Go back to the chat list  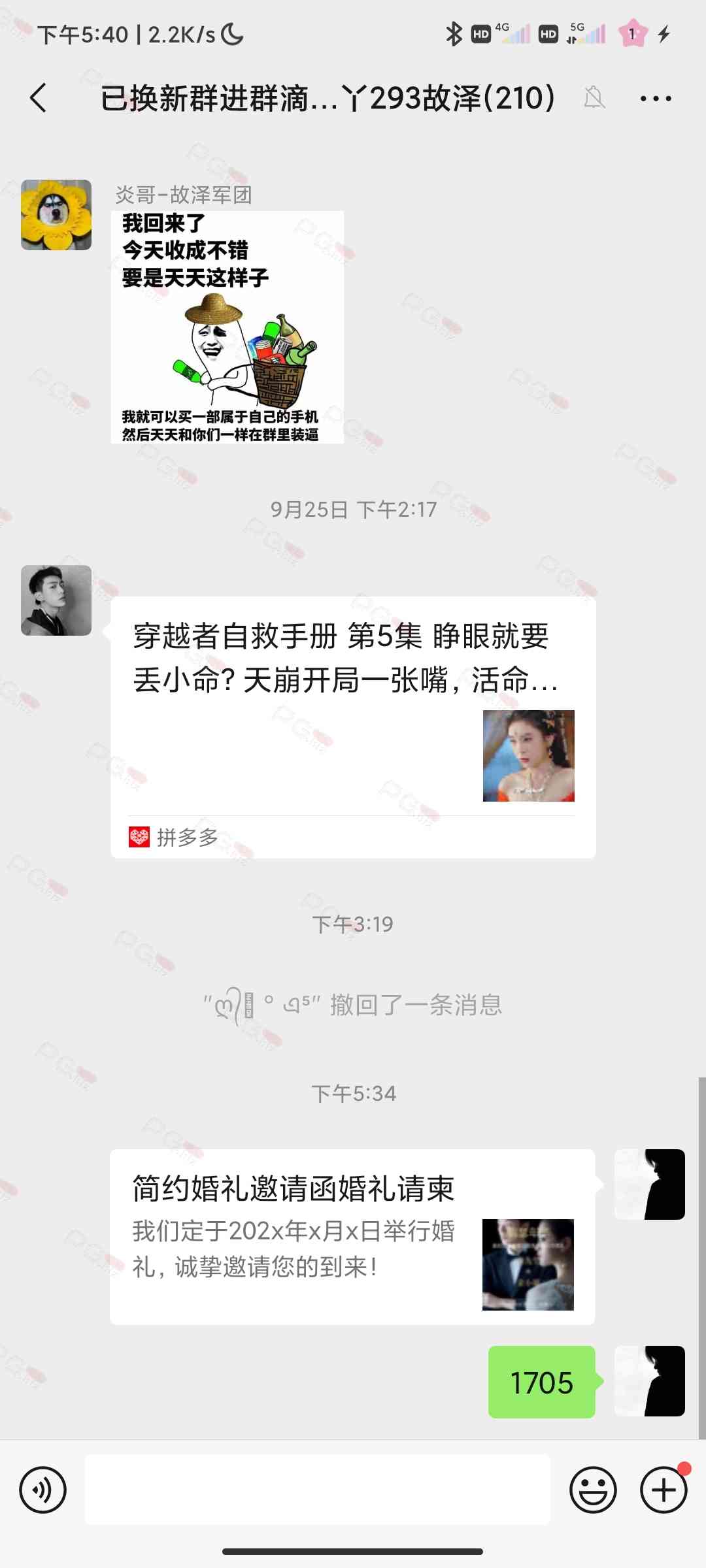39,99
